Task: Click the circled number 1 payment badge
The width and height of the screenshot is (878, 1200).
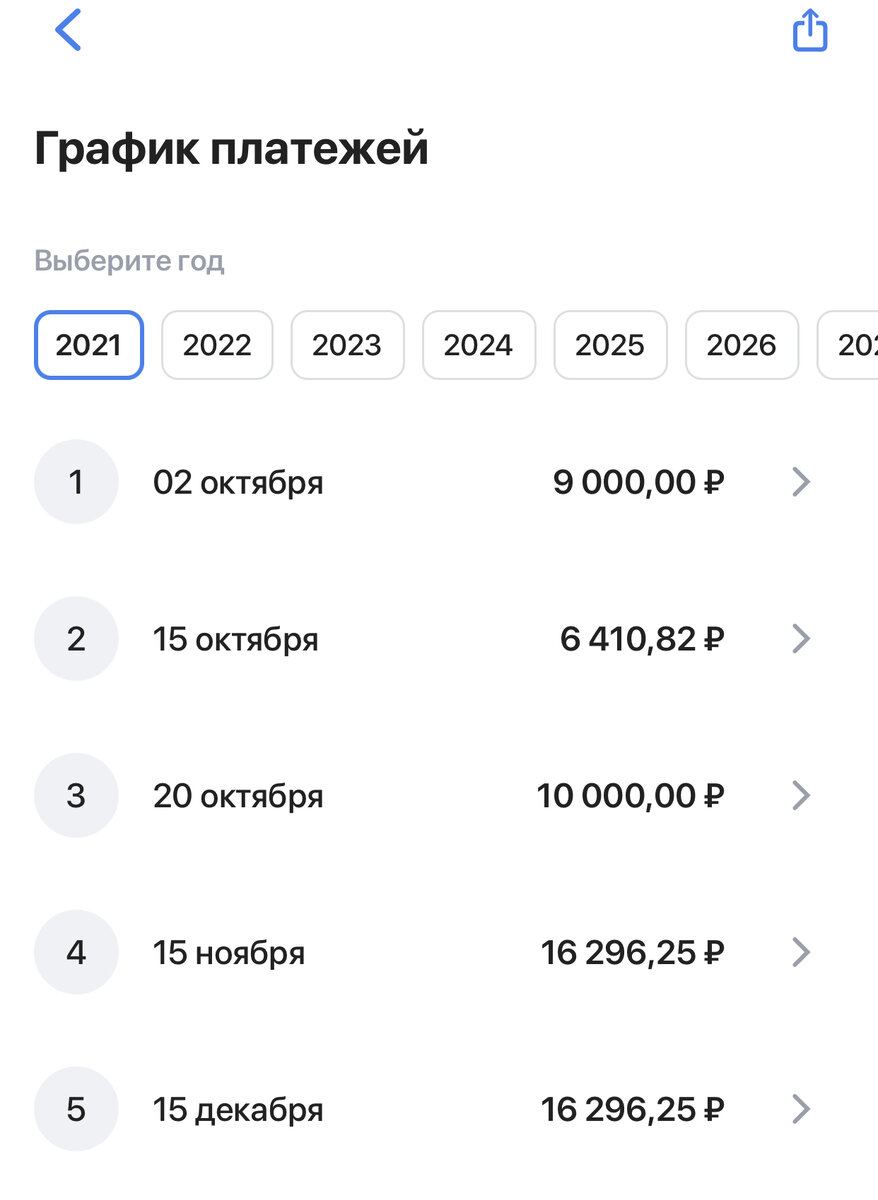Action: tap(76, 481)
